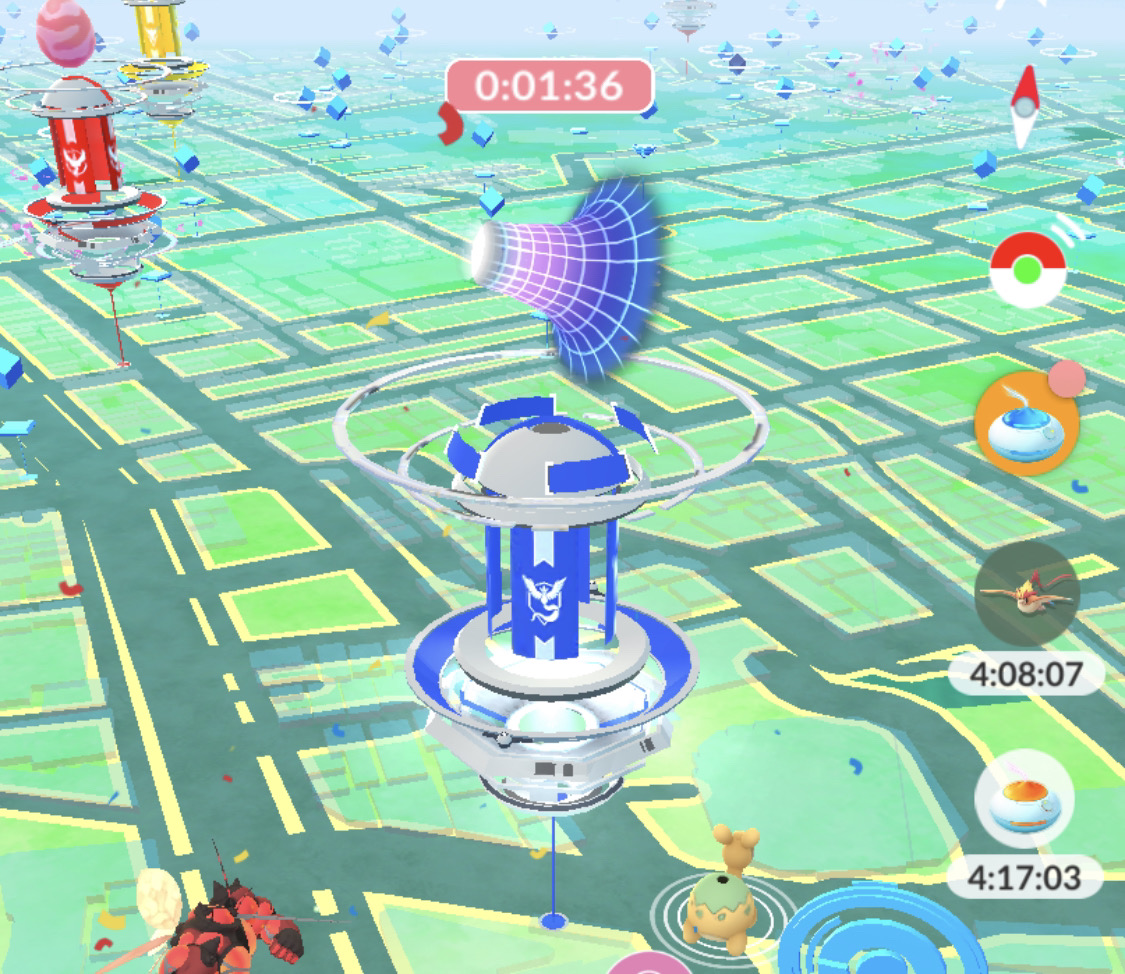Open the blue Team Mystic gym
The width and height of the screenshot is (1125, 974).
pyautogui.click(x=553, y=600)
